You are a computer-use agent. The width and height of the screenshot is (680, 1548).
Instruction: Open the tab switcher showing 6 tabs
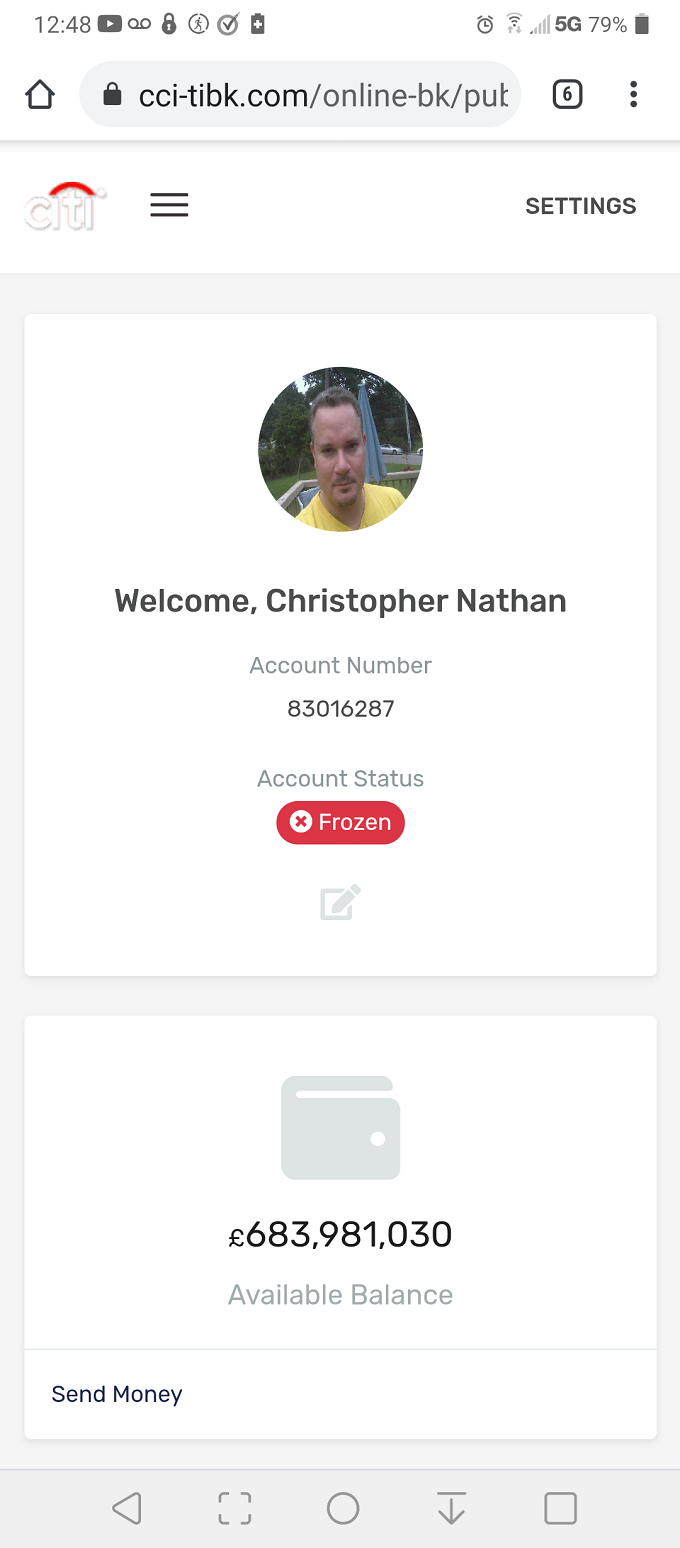click(x=567, y=95)
